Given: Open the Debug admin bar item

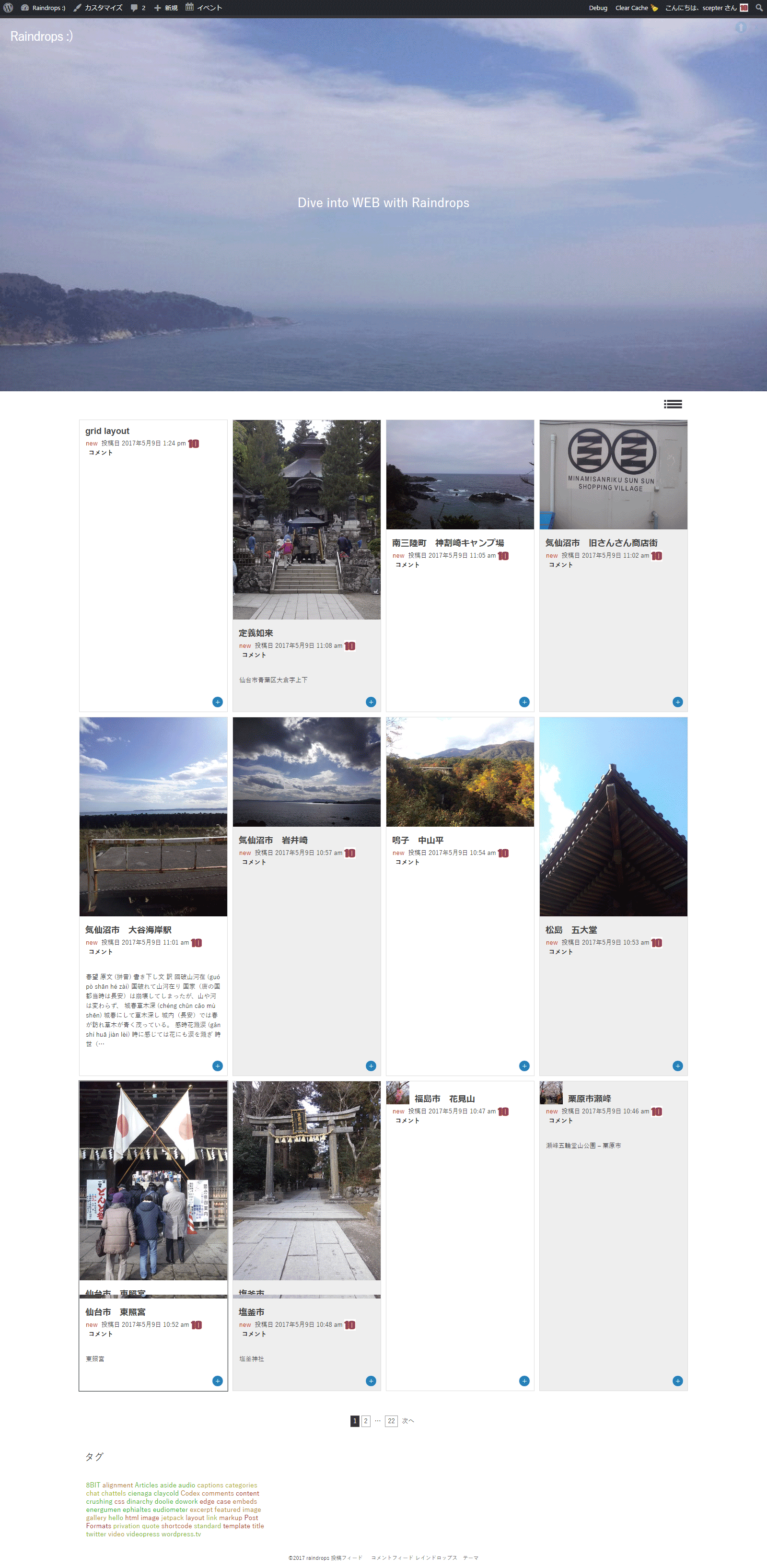Looking at the screenshot, I should (x=598, y=8).
